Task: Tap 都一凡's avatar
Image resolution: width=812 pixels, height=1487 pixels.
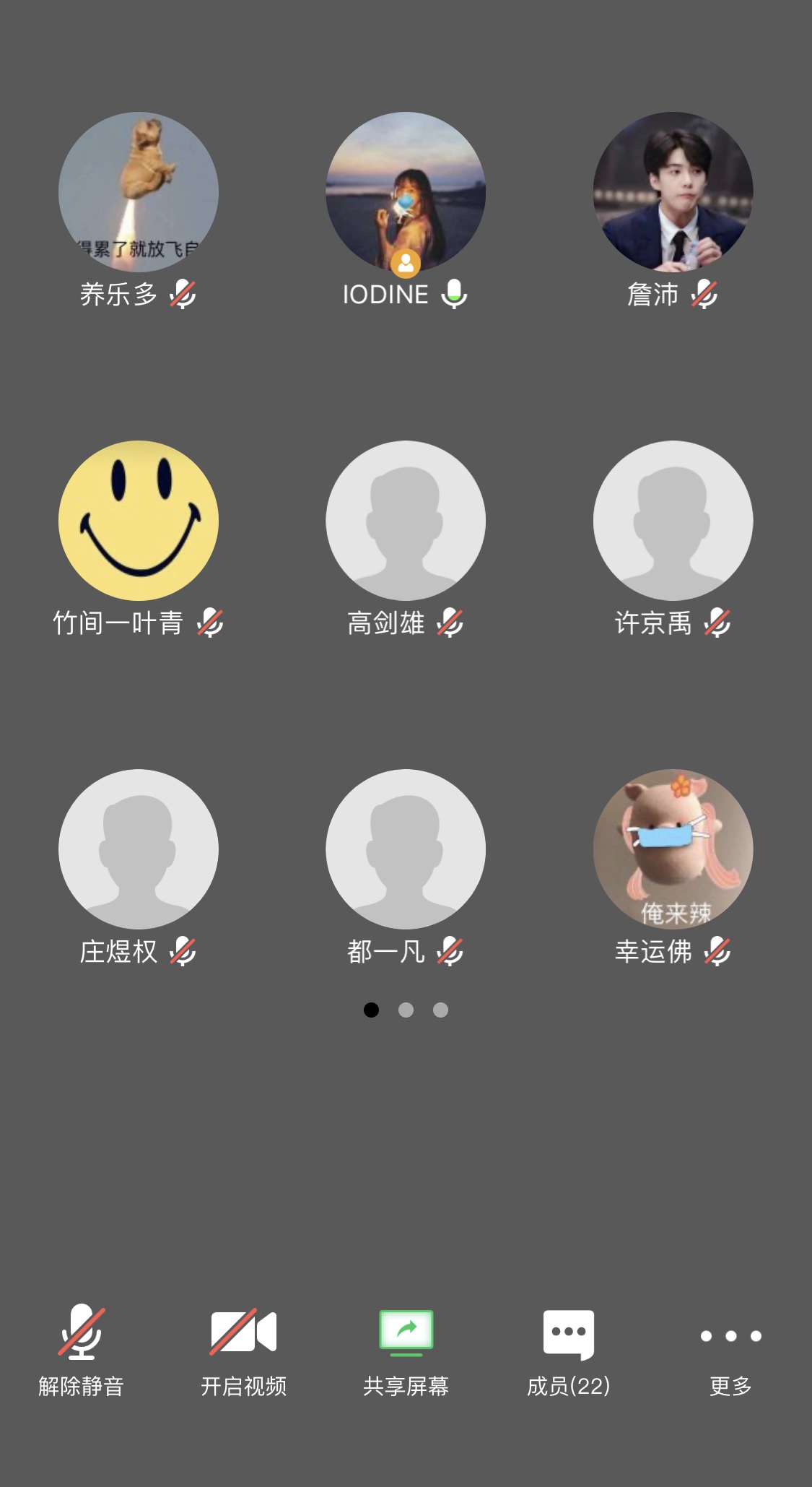Action: click(x=406, y=849)
